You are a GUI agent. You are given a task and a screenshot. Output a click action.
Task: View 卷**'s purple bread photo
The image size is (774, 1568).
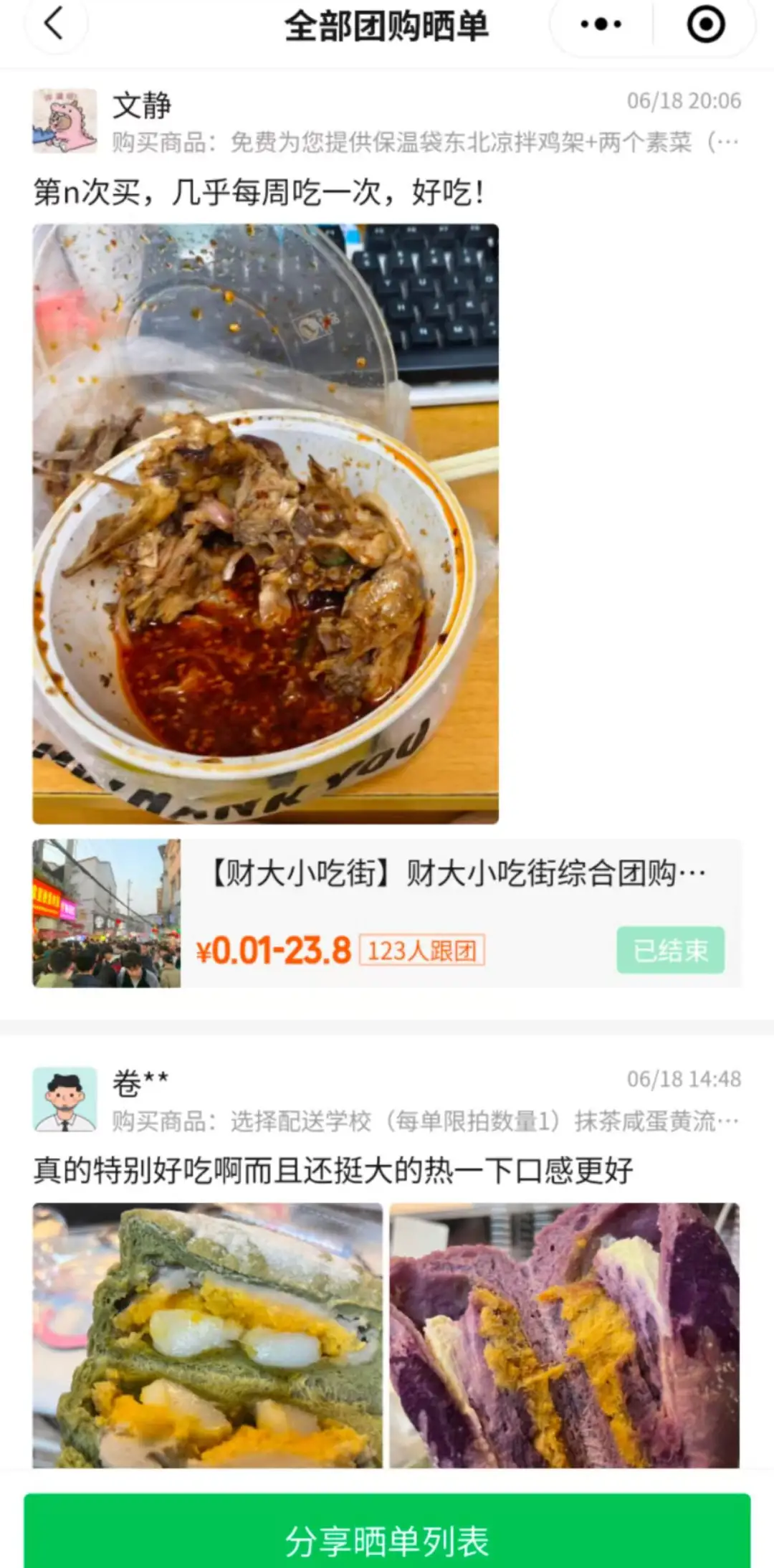point(565,1335)
